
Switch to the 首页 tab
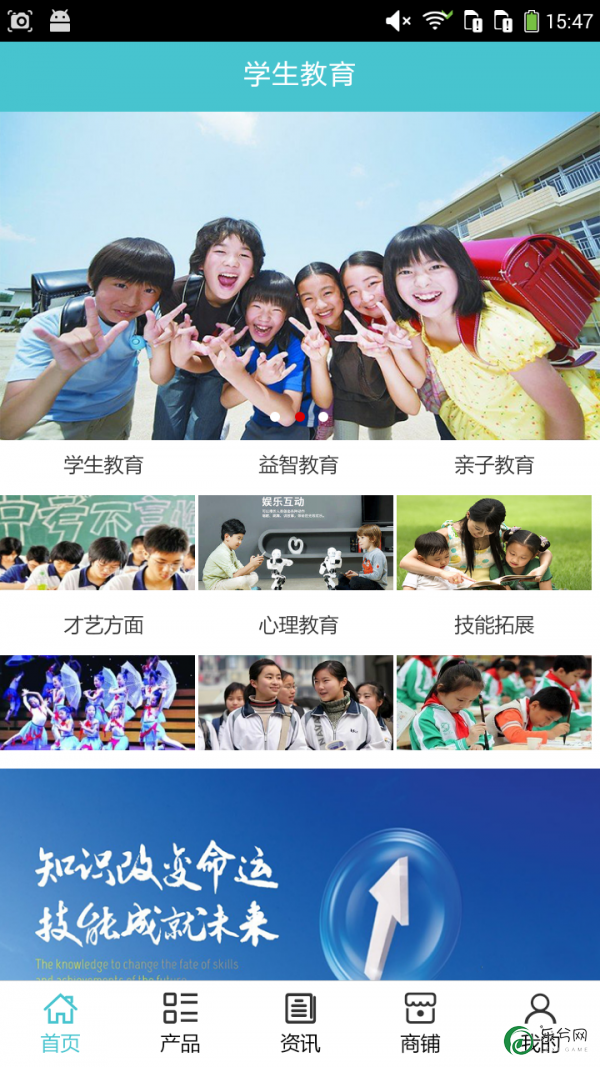click(x=60, y=1023)
